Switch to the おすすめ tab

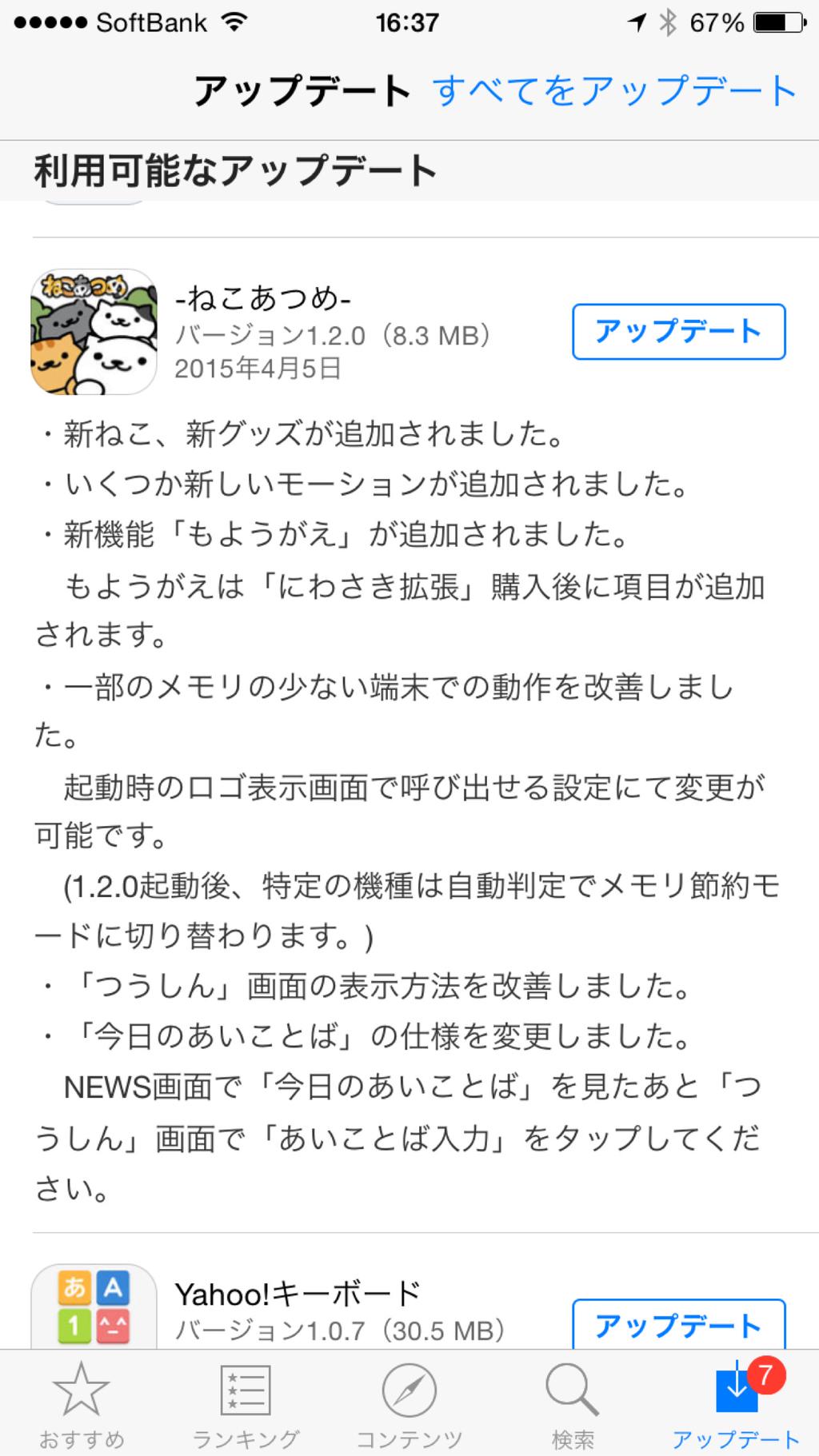82,1405
